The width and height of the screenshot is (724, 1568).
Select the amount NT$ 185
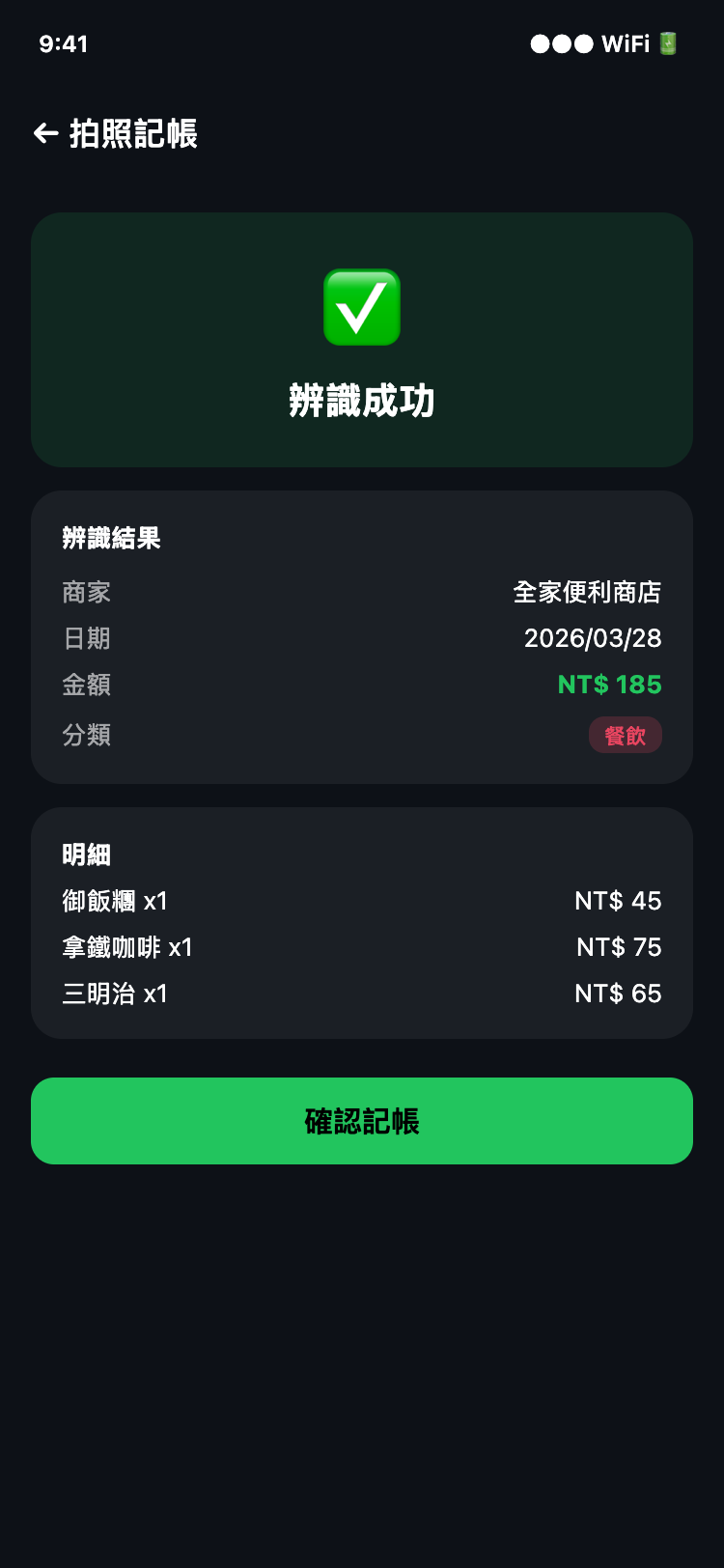608,685
